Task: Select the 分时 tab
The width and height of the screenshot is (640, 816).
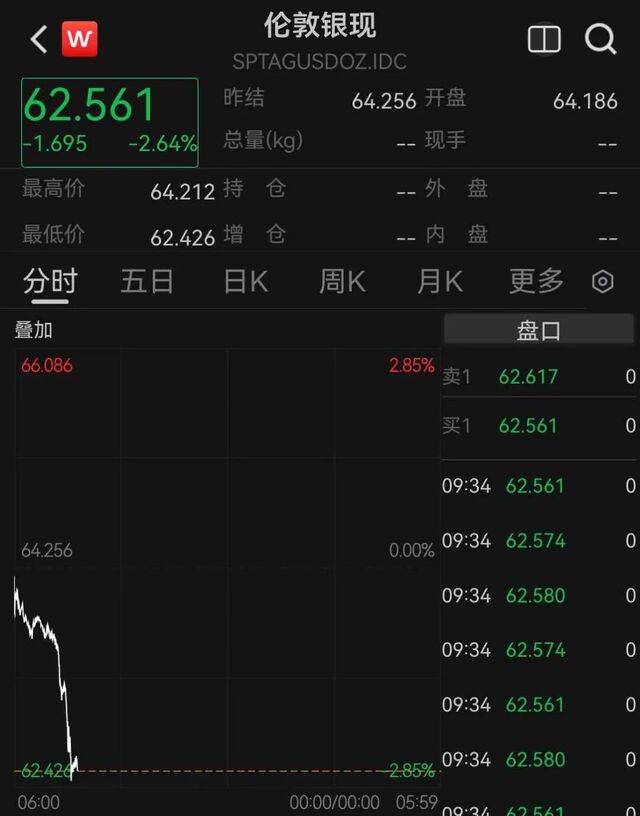Action: point(50,282)
